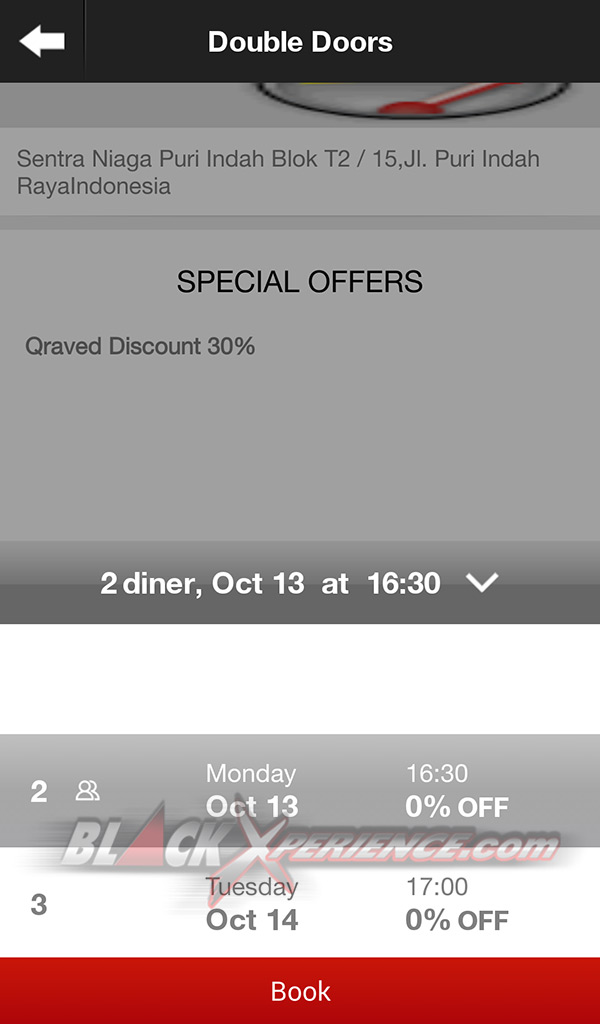600x1024 pixels.
Task: Choose Tuesday Oct 14 as the date
Action: 252,904
